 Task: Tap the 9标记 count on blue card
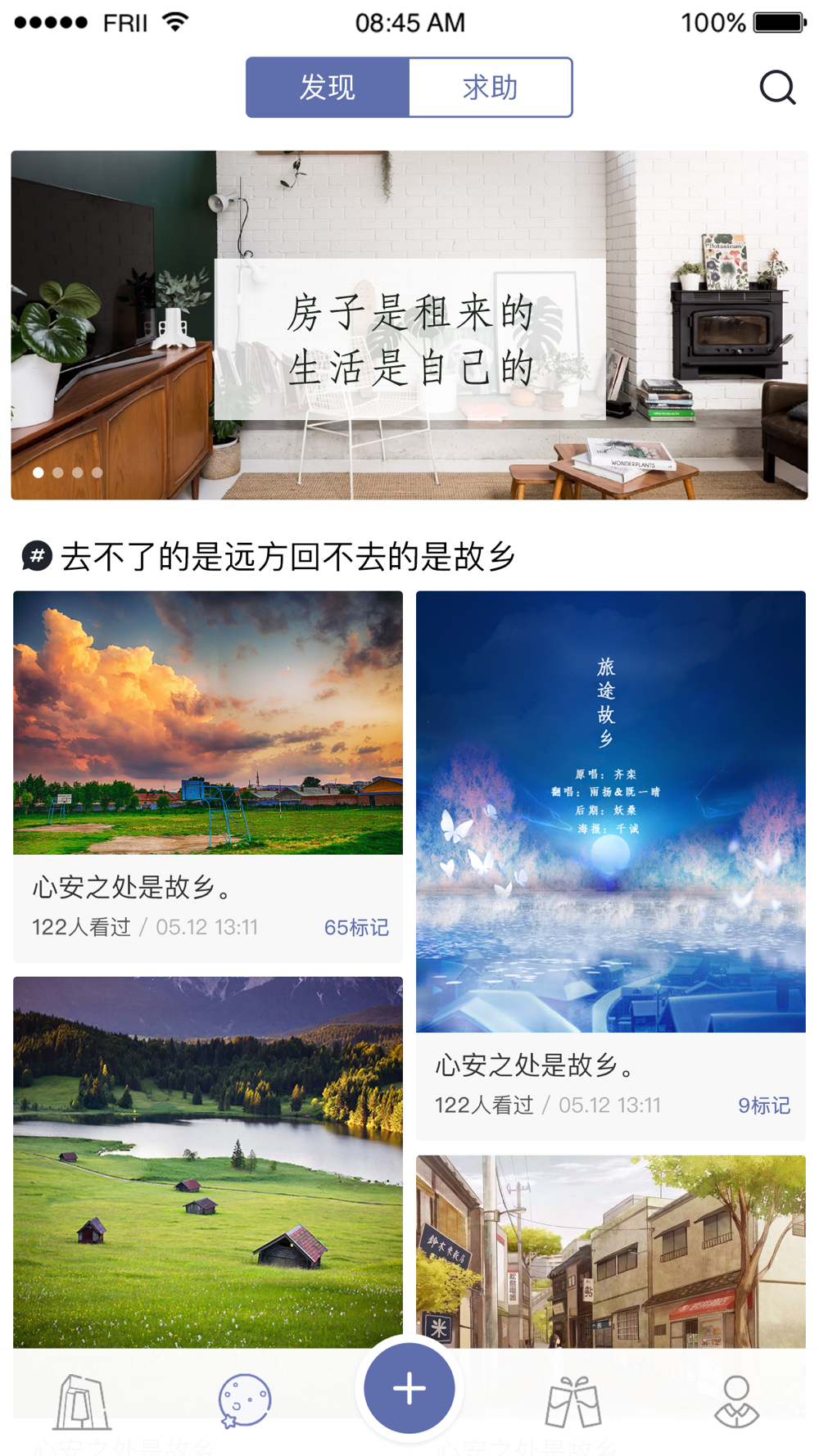[x=764, y=1106]
